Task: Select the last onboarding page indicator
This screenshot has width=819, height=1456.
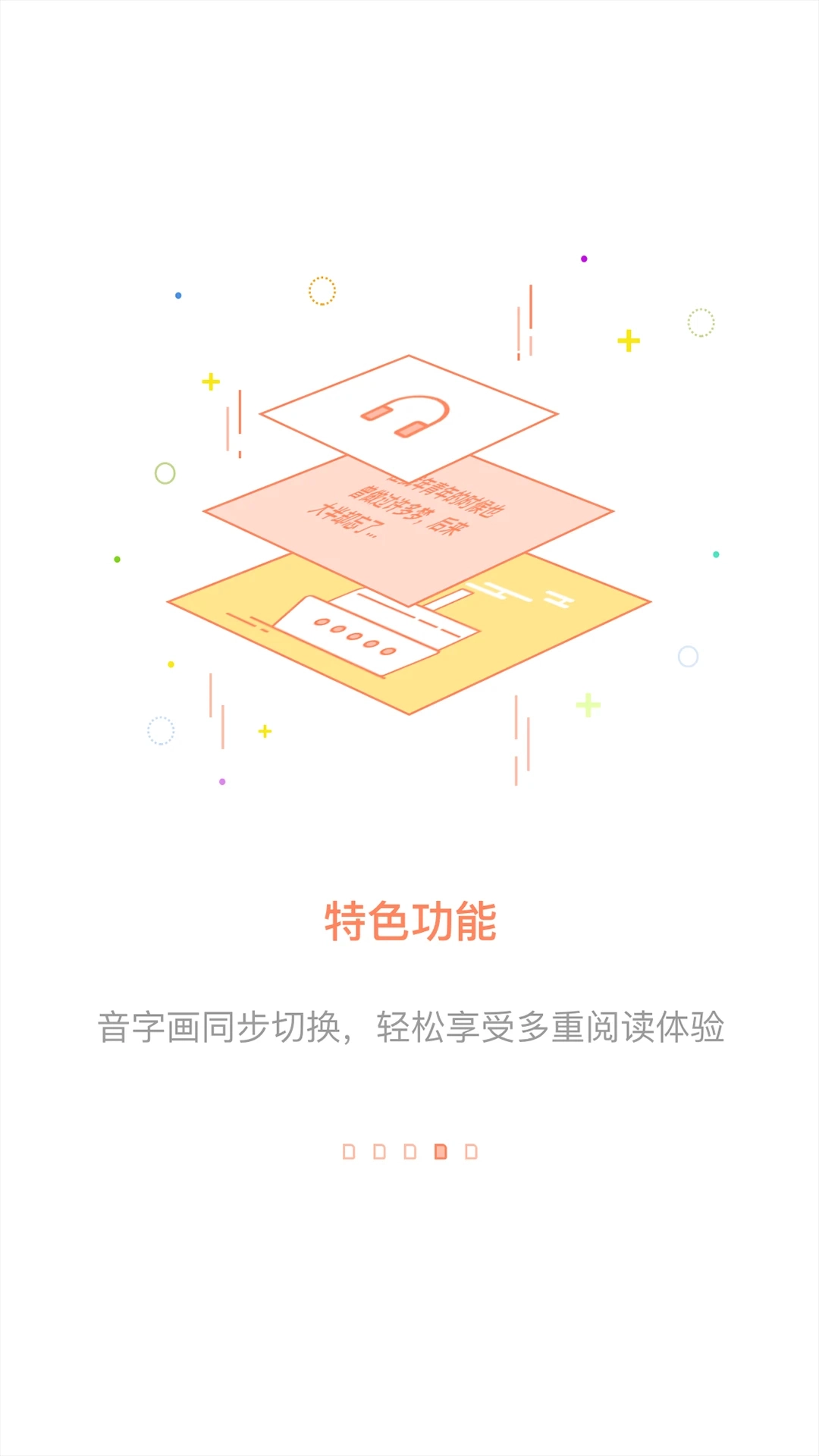Action: [x=471, y=1152]
